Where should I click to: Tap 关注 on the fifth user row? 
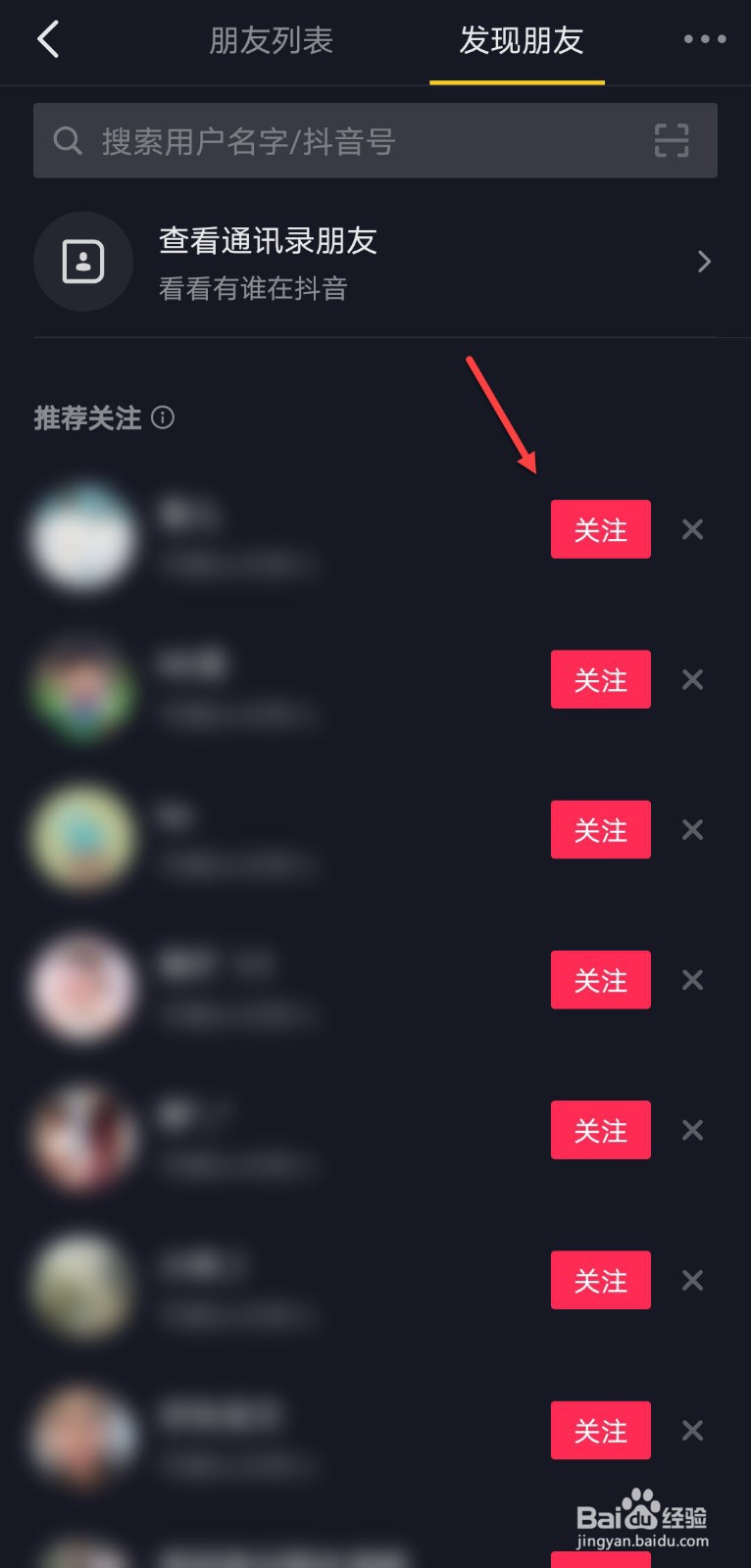(601, 1129)
